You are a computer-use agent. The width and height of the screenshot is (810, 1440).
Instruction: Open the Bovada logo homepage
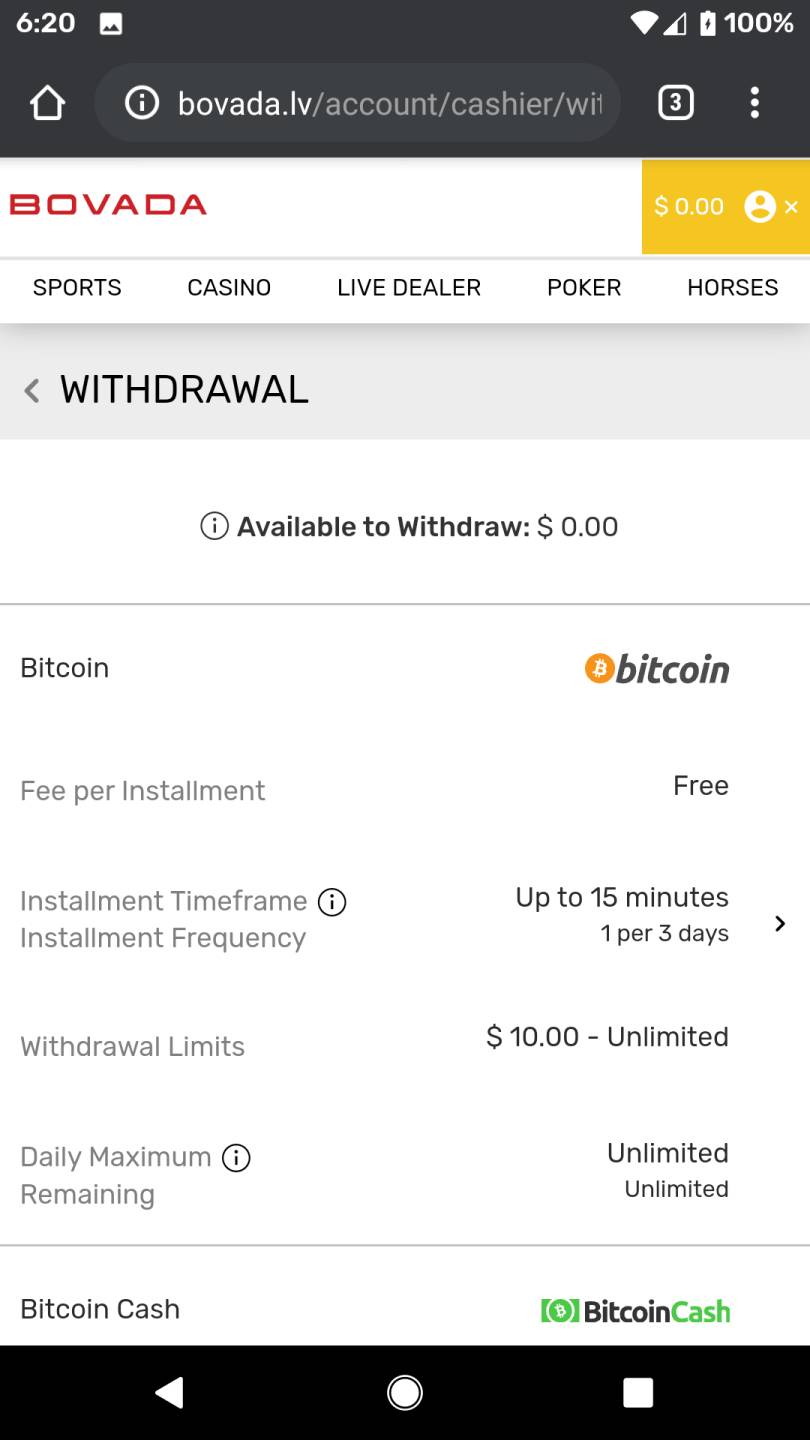click(x=108, y=205)
